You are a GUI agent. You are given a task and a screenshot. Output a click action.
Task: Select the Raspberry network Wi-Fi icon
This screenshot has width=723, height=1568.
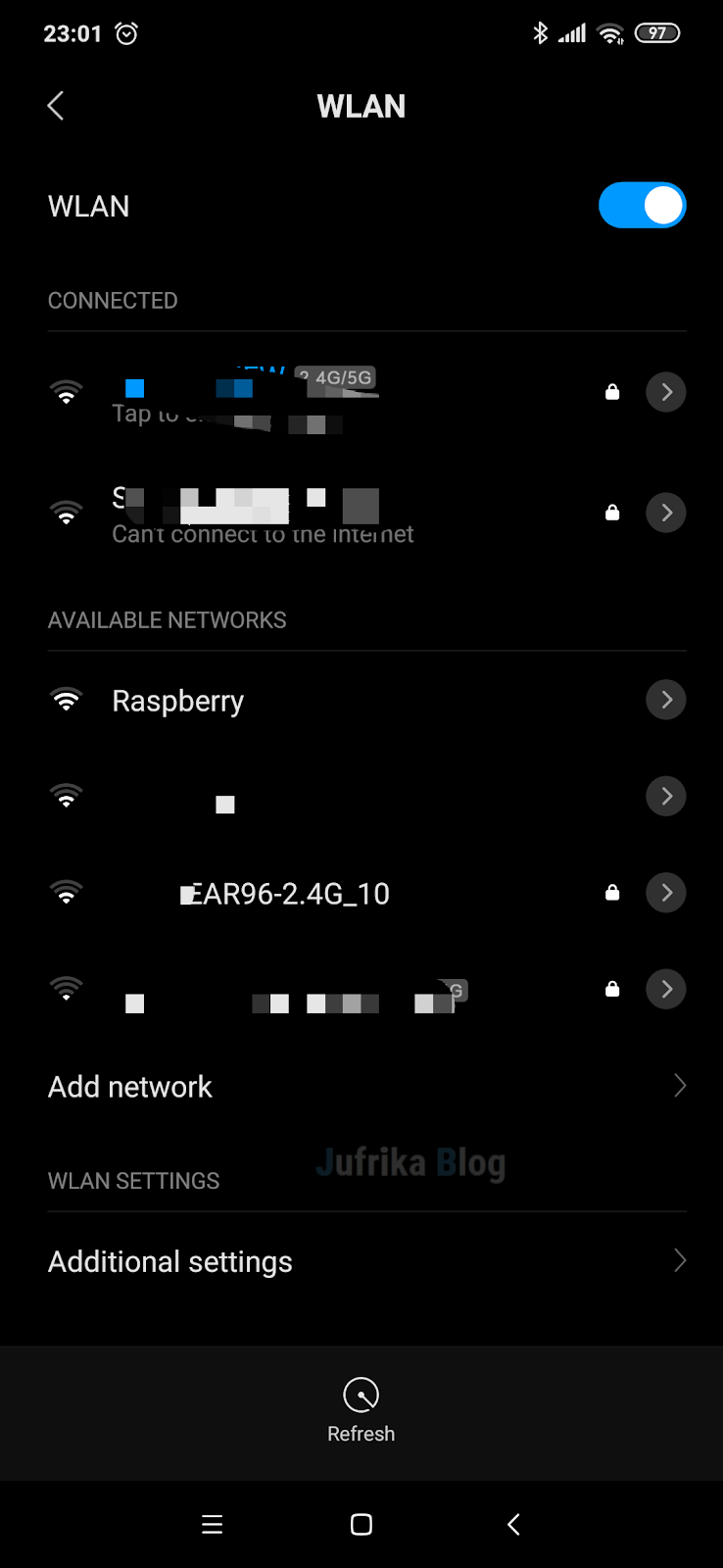click(x=66, y=699)
